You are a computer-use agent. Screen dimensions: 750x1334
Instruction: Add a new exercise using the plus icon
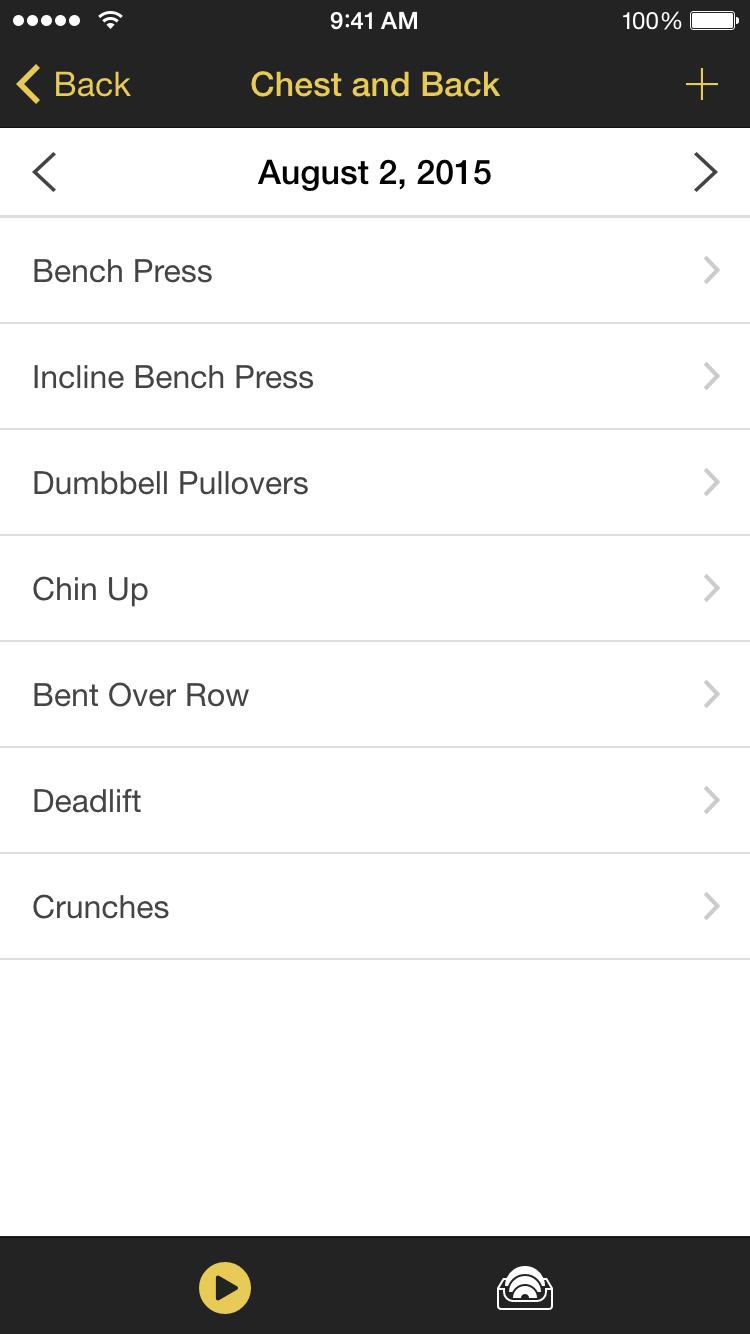point(702,84)
